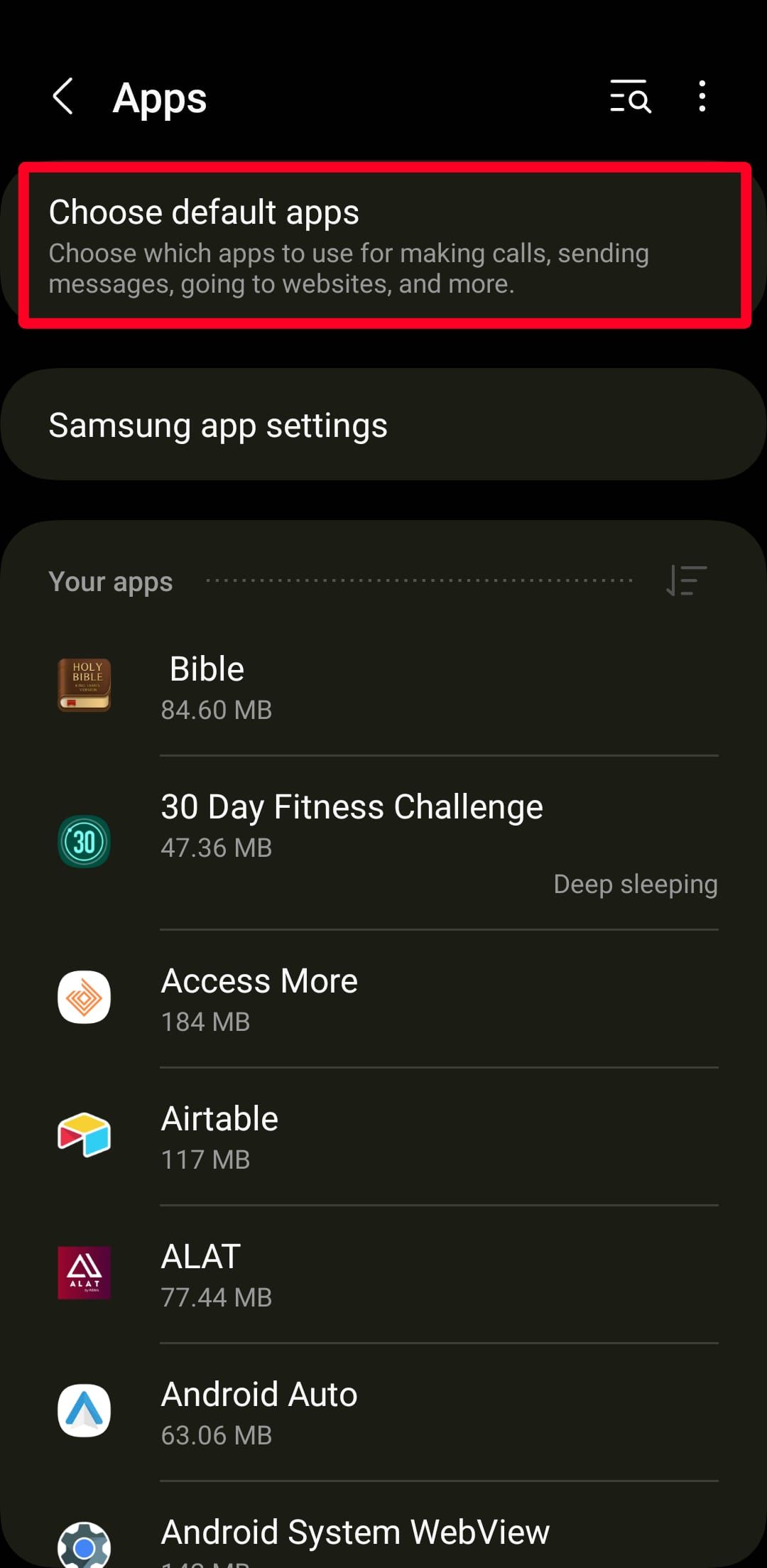
Task: Open the three-dot overflow menu
Action: 702,97
